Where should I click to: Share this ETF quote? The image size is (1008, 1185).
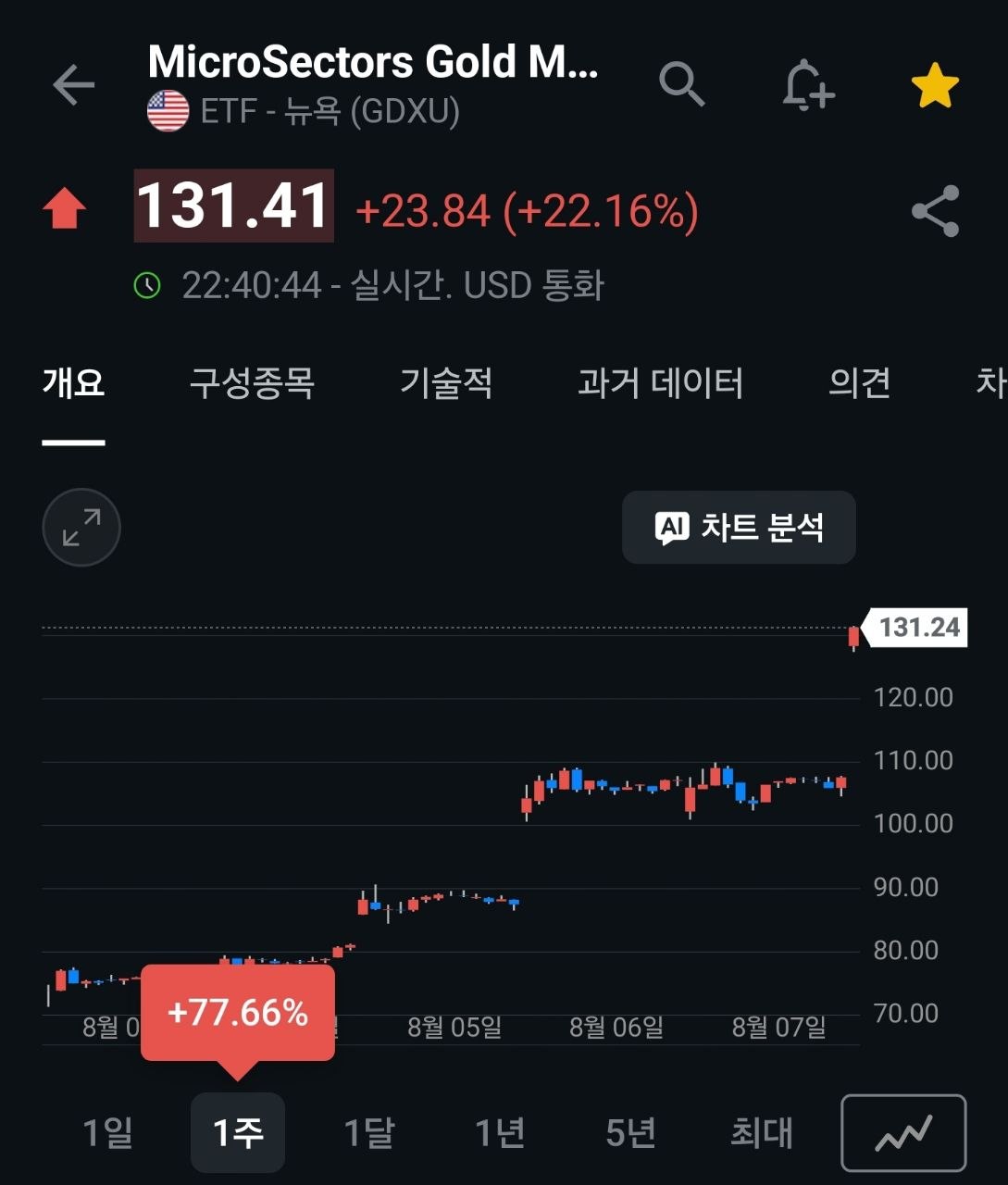(x=935, y=211)
